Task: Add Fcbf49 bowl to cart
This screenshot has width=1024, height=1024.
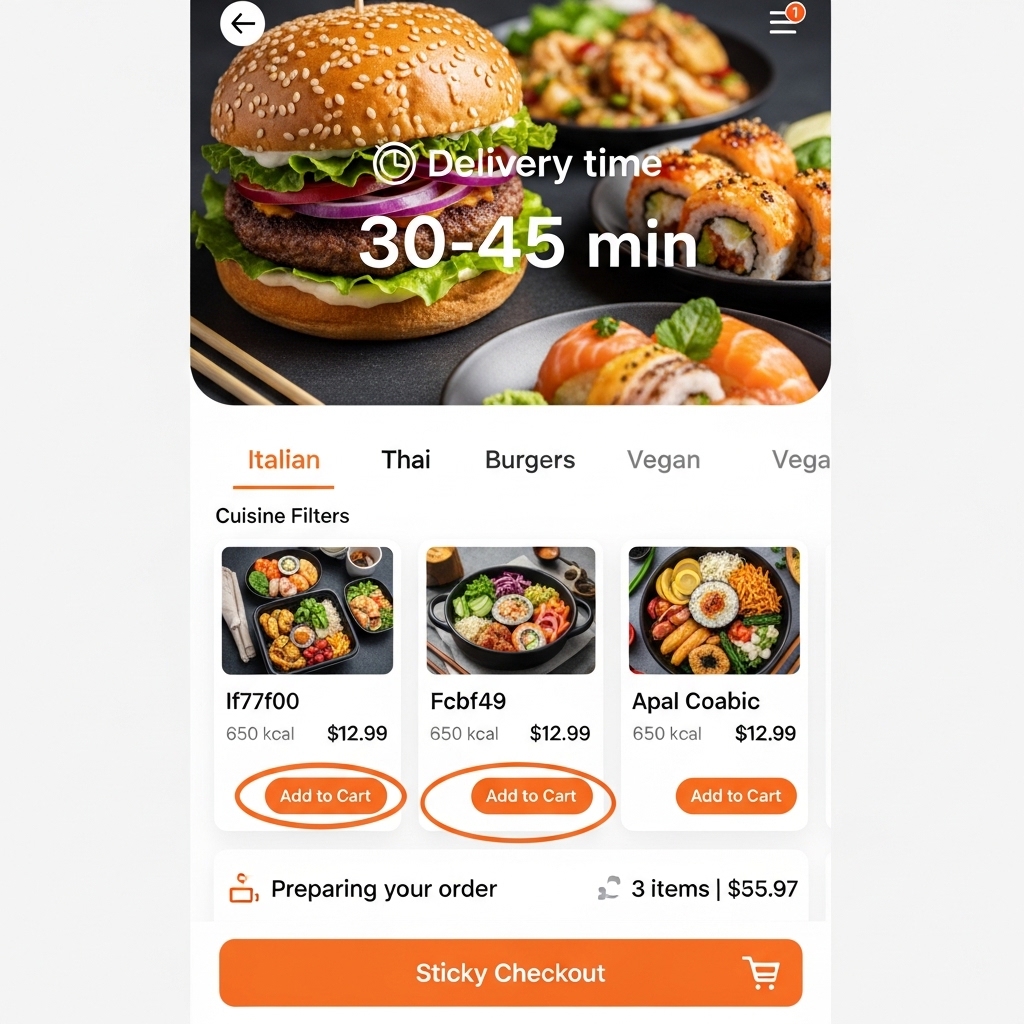Action: click(531, 796)
